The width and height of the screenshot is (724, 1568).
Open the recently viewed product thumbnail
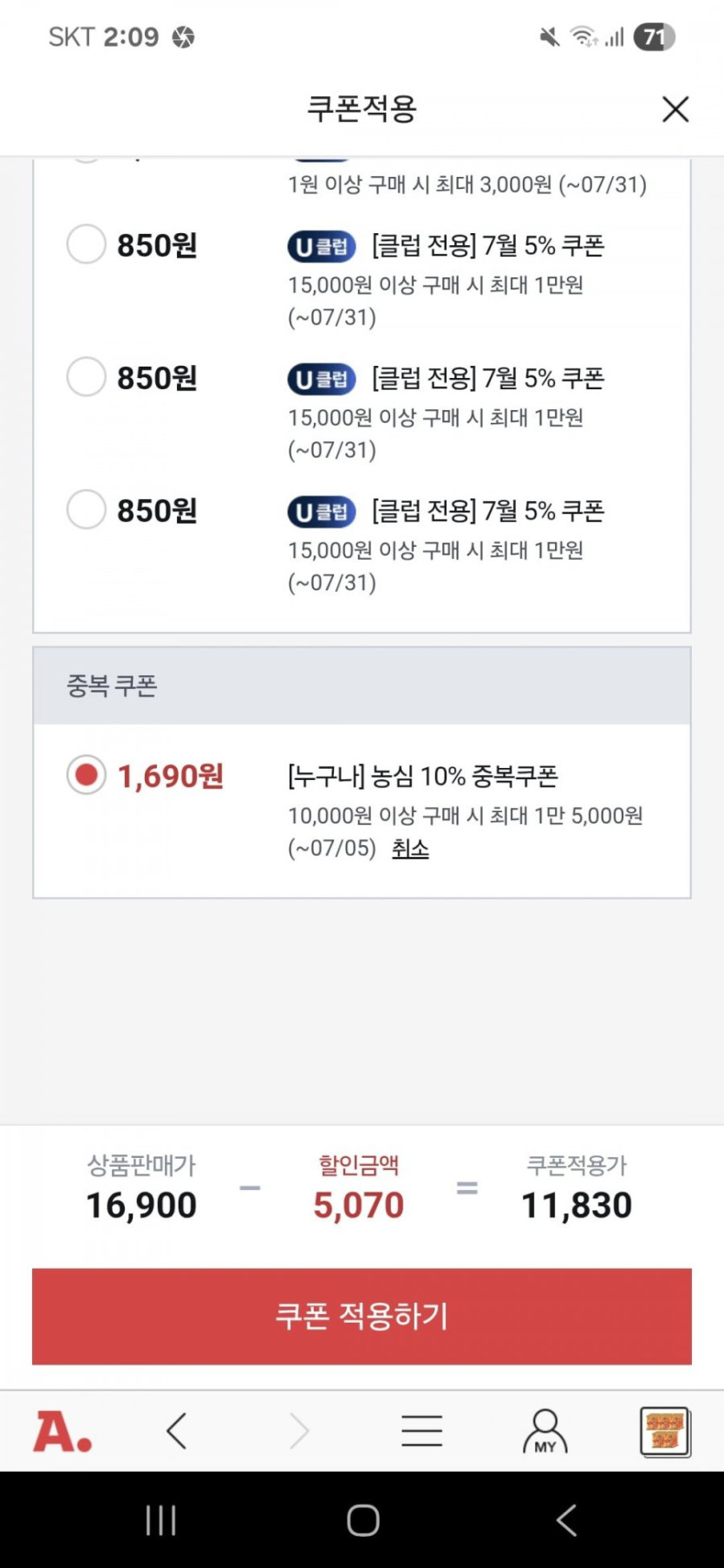[664, 1431]
